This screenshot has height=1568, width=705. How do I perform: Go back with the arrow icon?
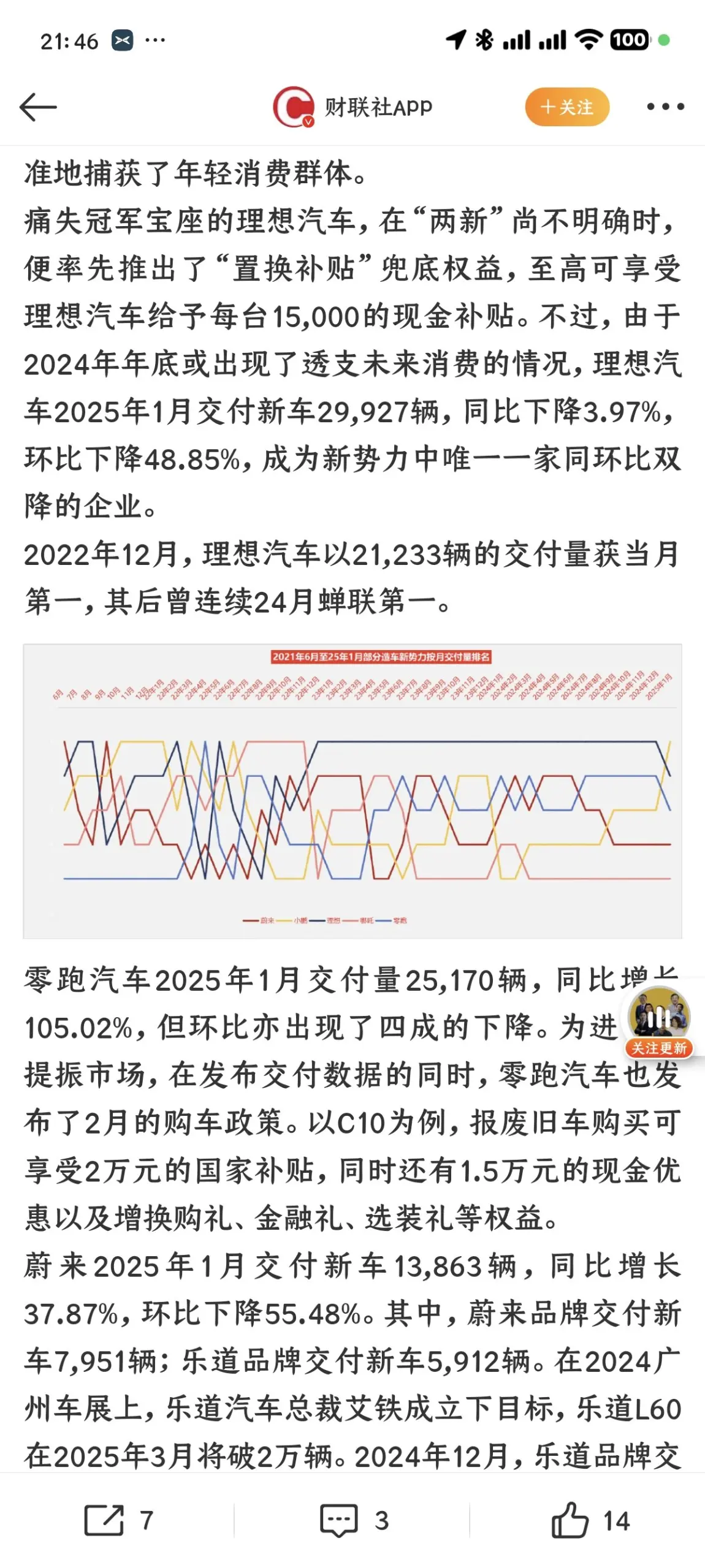38,107
